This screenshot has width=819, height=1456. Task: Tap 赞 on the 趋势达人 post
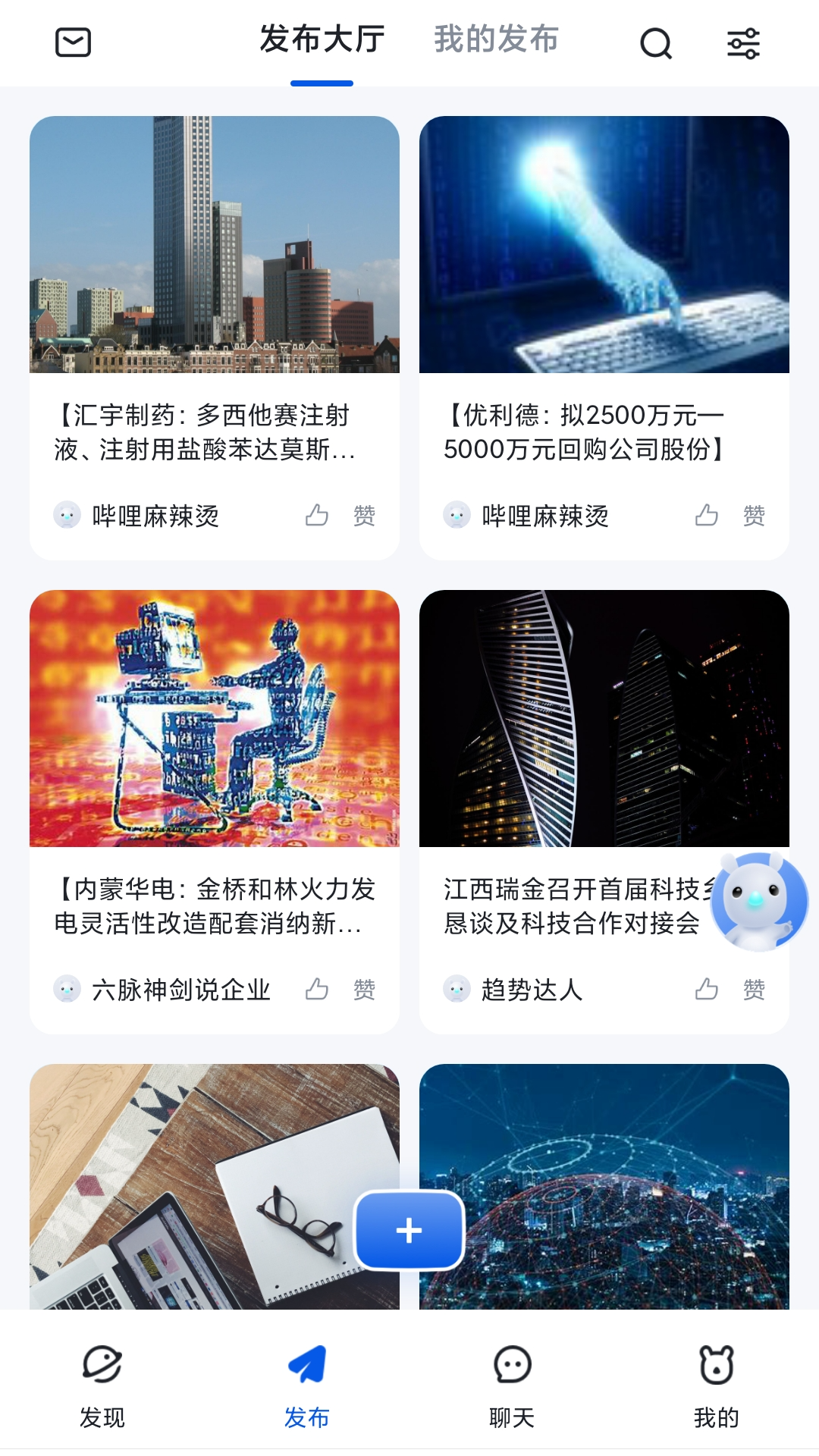(754, 990)
